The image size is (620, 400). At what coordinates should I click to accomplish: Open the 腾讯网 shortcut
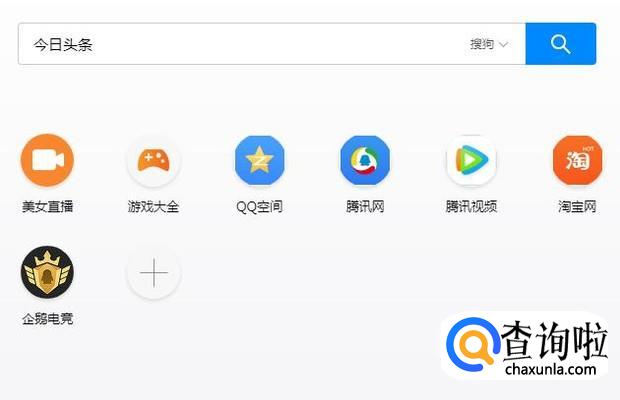[x=365, y=161]
